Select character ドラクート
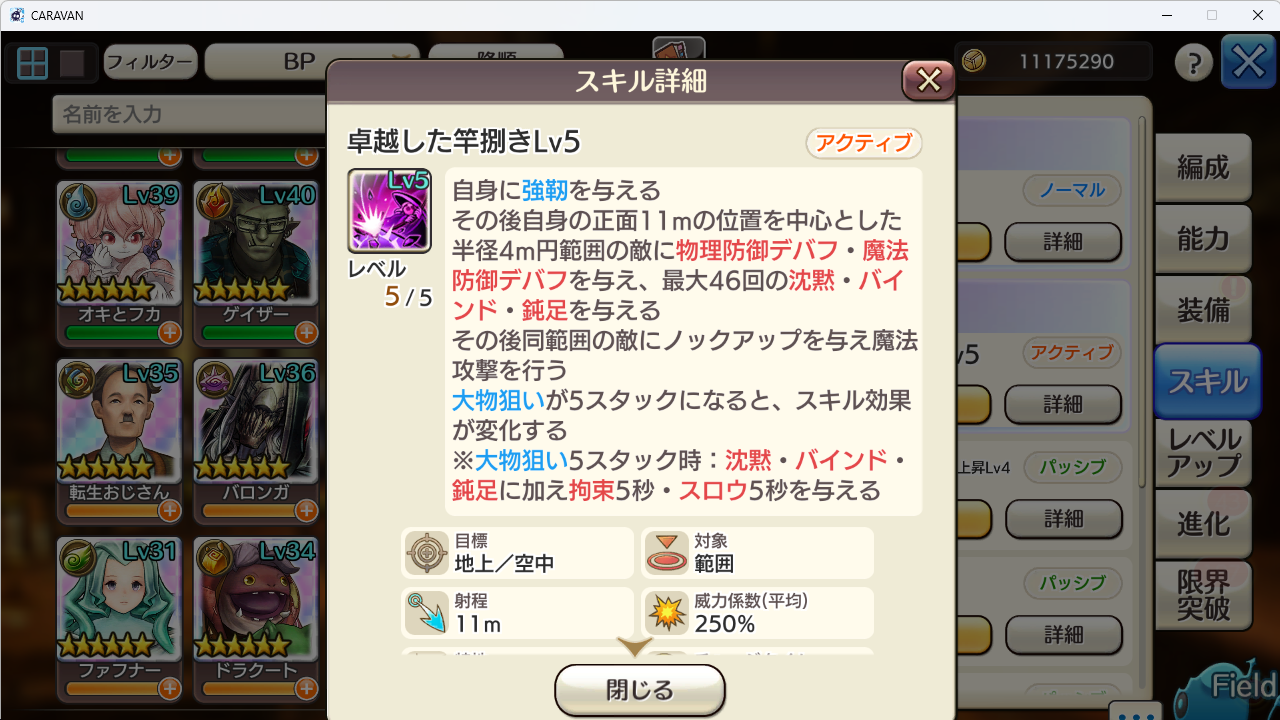Screen dimensions: 1280x720 click(256, 605)
